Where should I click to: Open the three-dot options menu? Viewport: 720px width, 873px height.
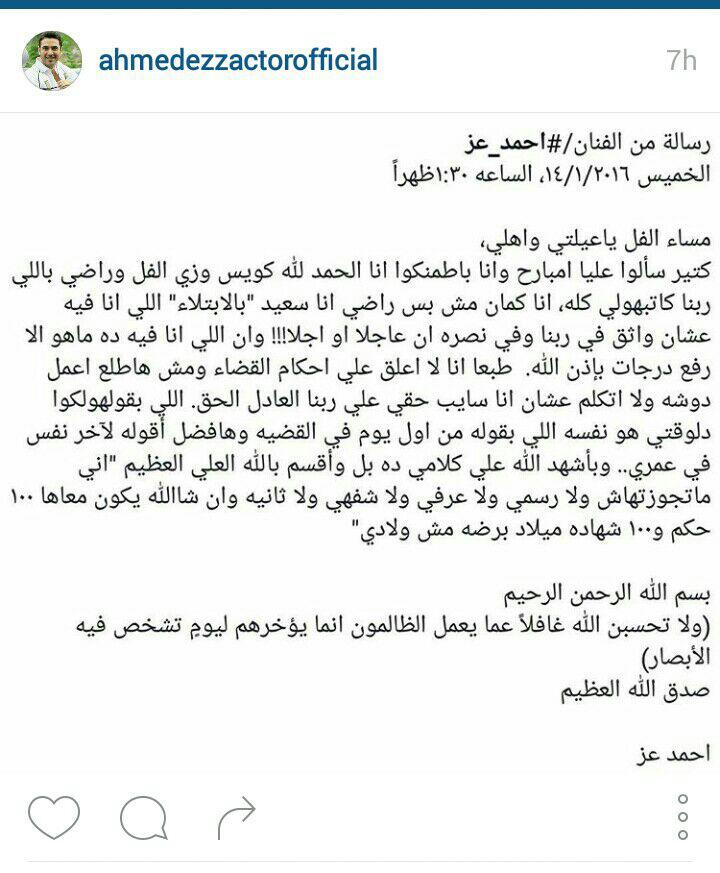click(x=683, y=816)
